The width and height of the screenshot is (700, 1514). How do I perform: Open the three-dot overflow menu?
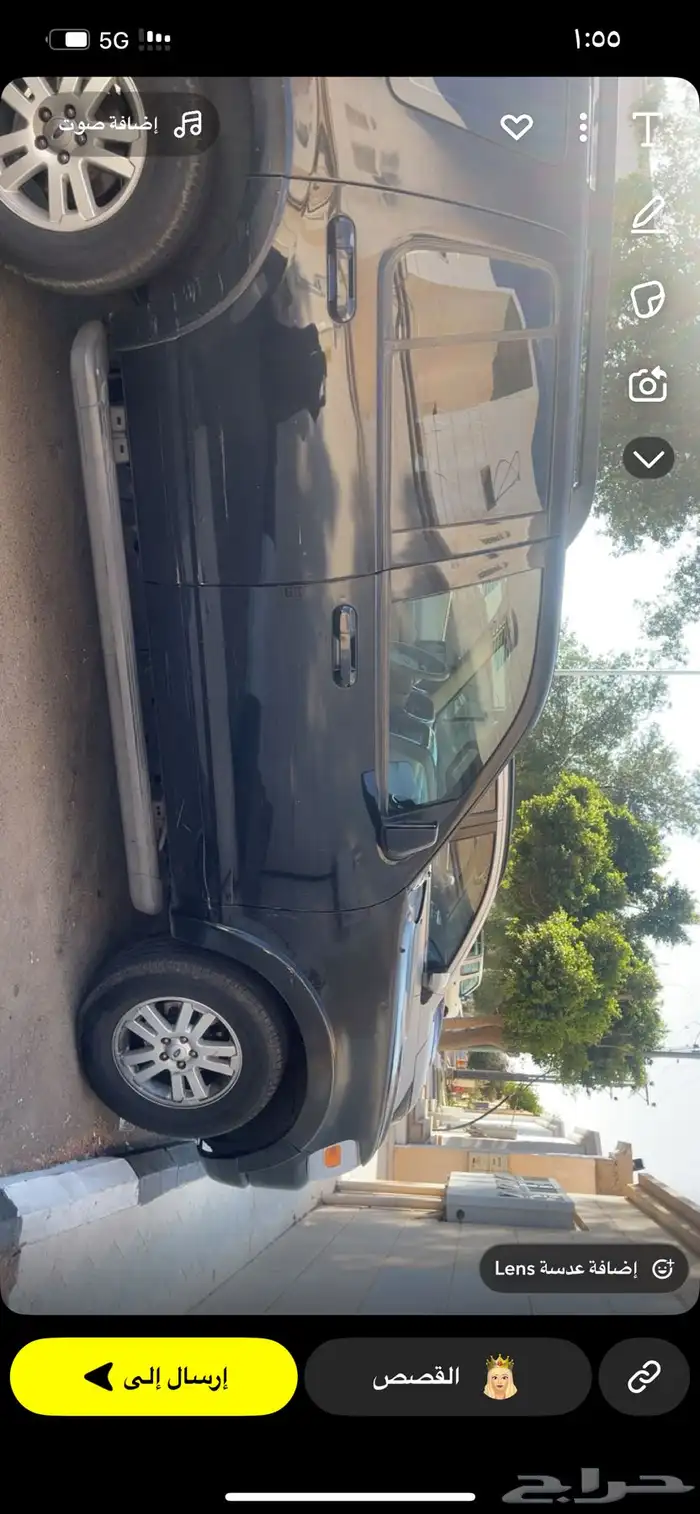click(x=583, y=127)
